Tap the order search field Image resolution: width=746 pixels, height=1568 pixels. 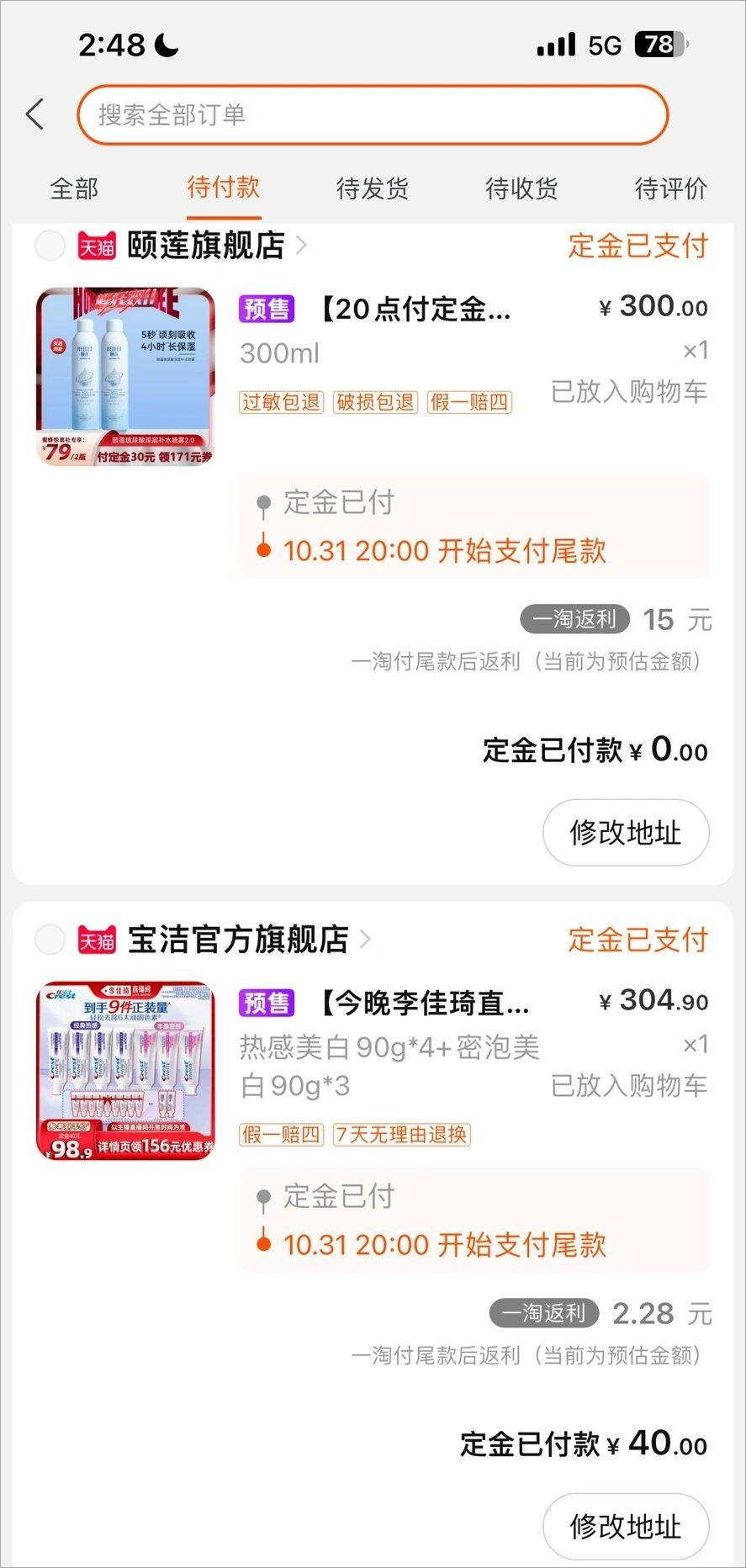click(x=373, y=114)
